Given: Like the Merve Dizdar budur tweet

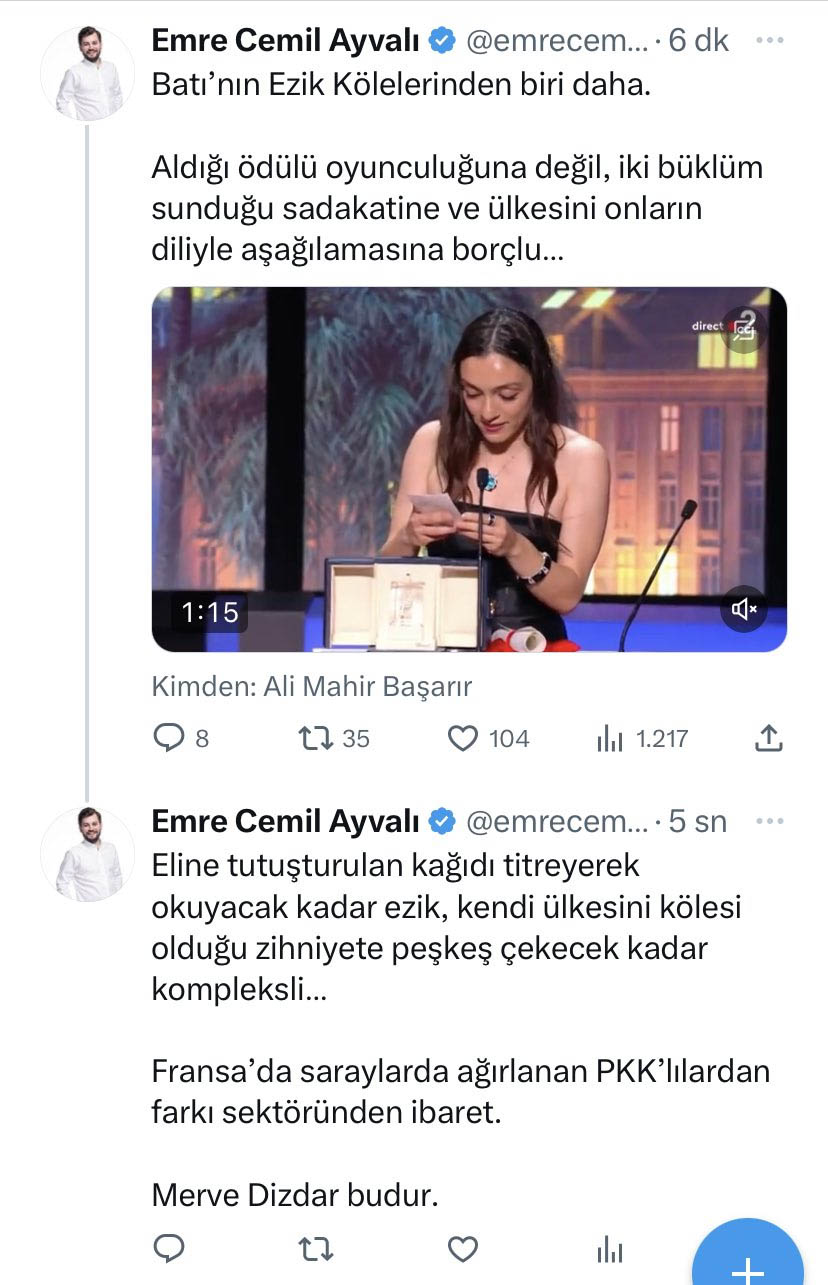Looking at the screenshot, I should coord(463,1248).
